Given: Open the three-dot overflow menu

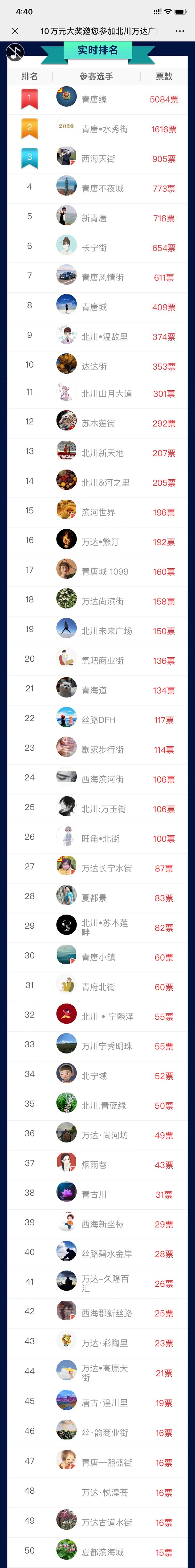Looking at the screenshot, I should click(x=179, y=30).
